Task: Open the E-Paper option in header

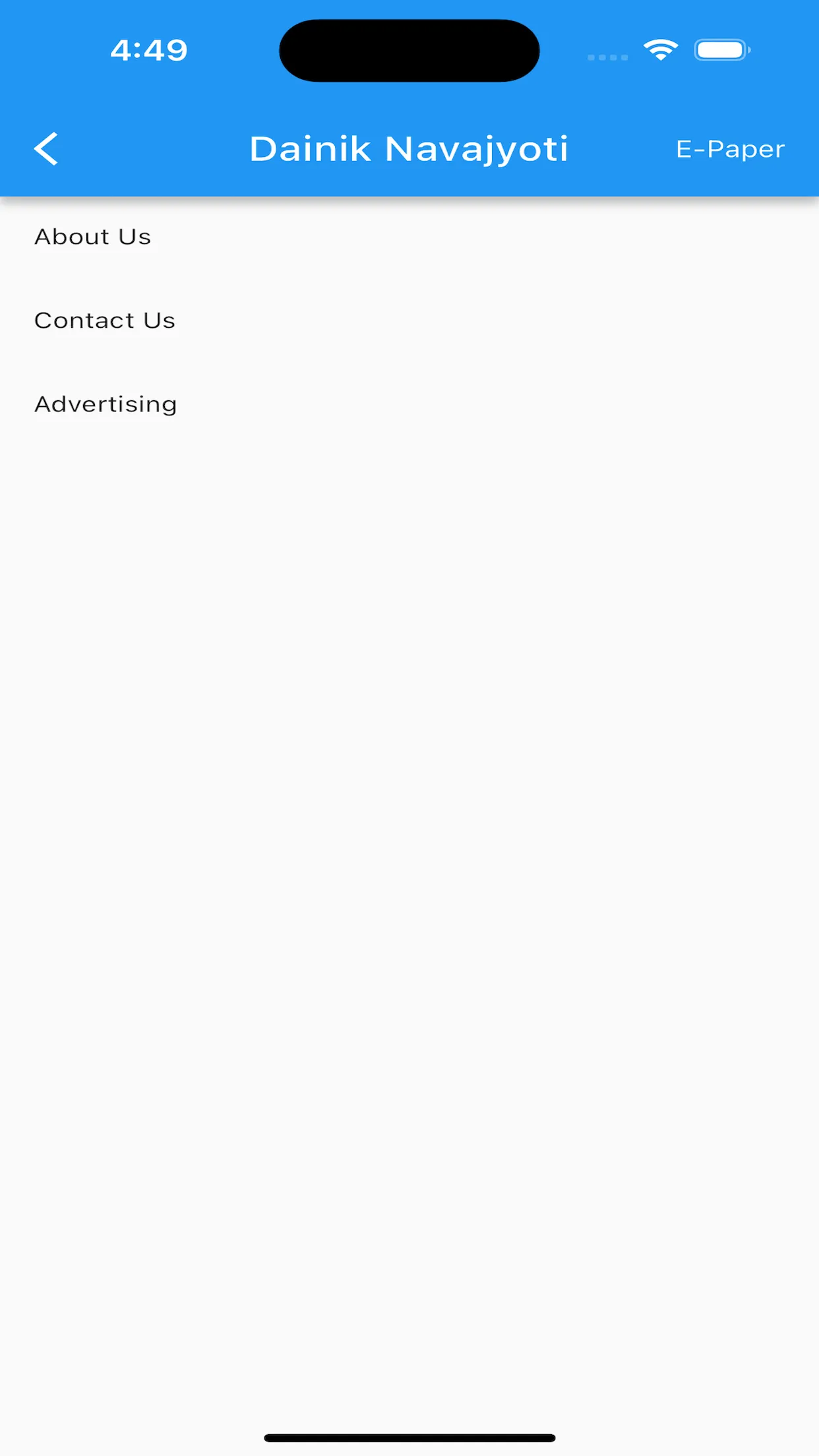Action: (x=730, y=149)
